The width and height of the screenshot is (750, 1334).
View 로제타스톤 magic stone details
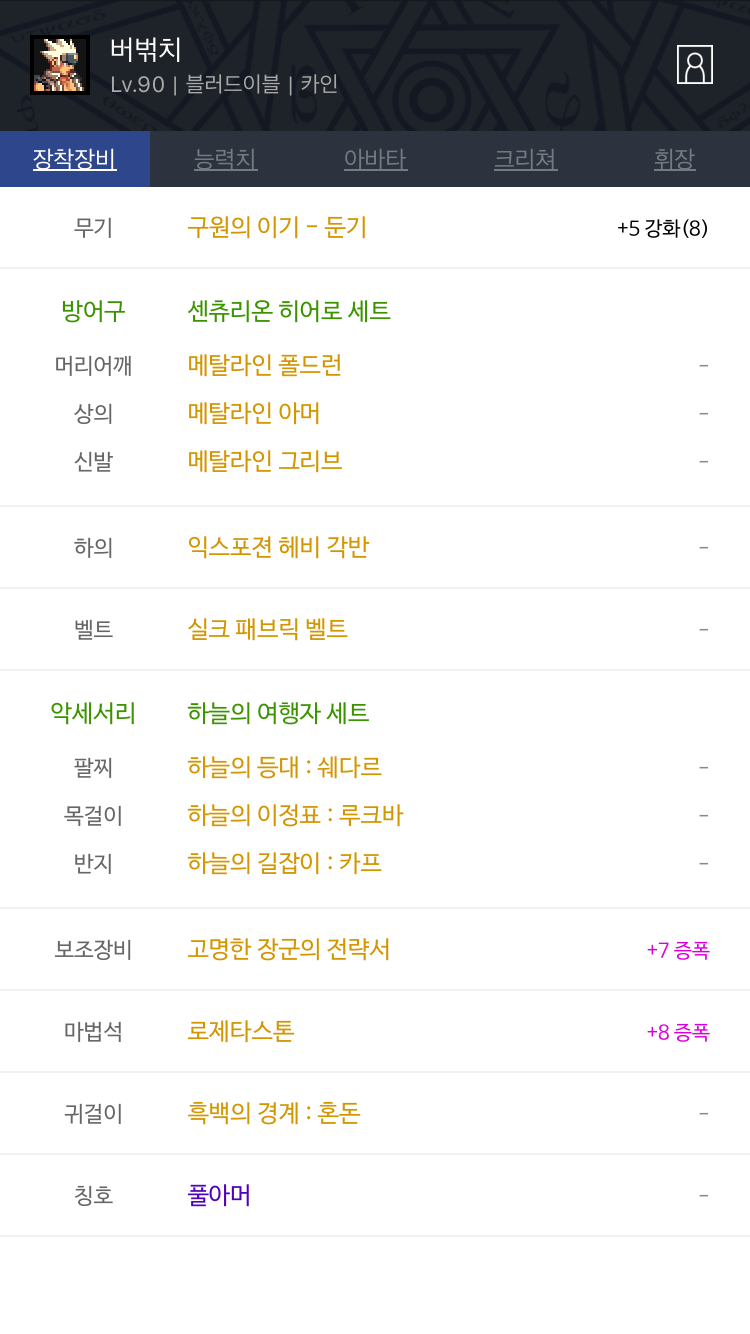[241, 1031]
